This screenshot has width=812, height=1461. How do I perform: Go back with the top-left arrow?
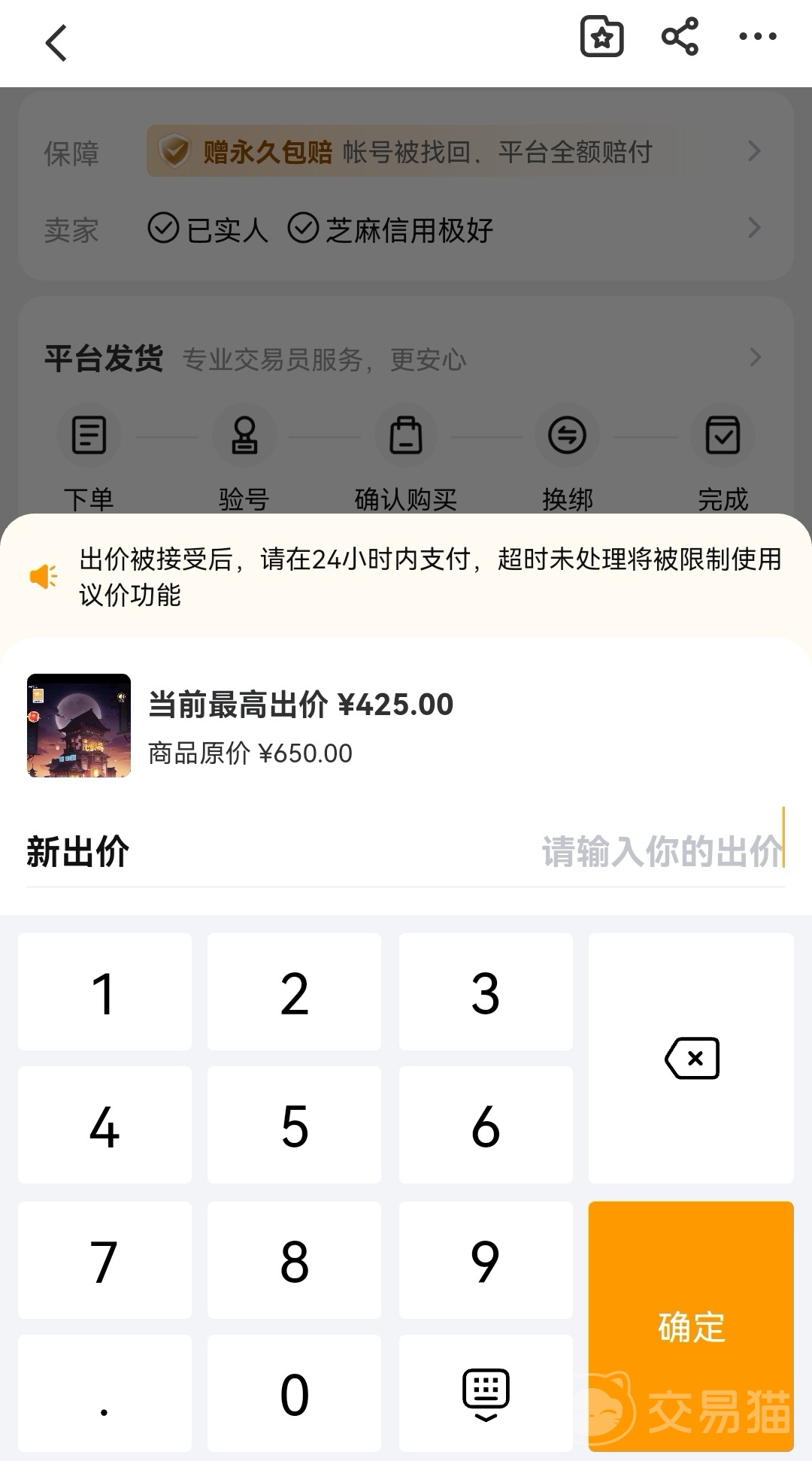click(56, 43)
